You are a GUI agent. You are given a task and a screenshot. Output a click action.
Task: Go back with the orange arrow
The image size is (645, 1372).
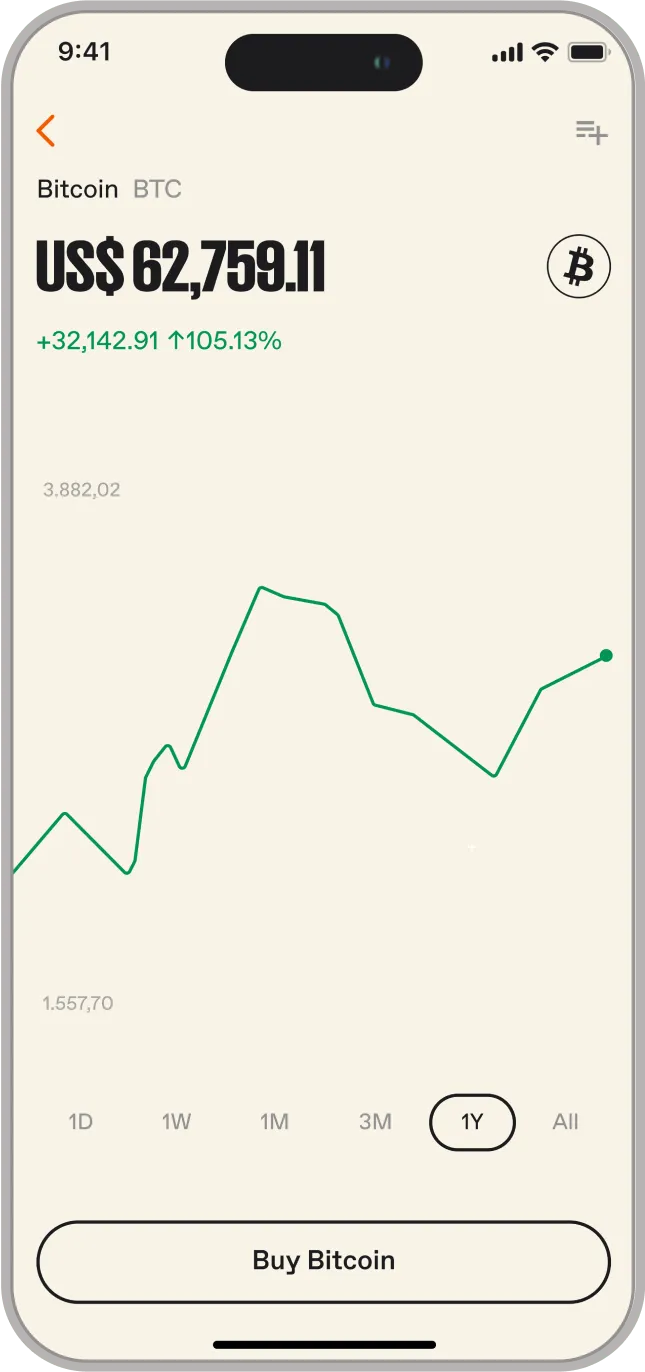[x=46, y=131]
